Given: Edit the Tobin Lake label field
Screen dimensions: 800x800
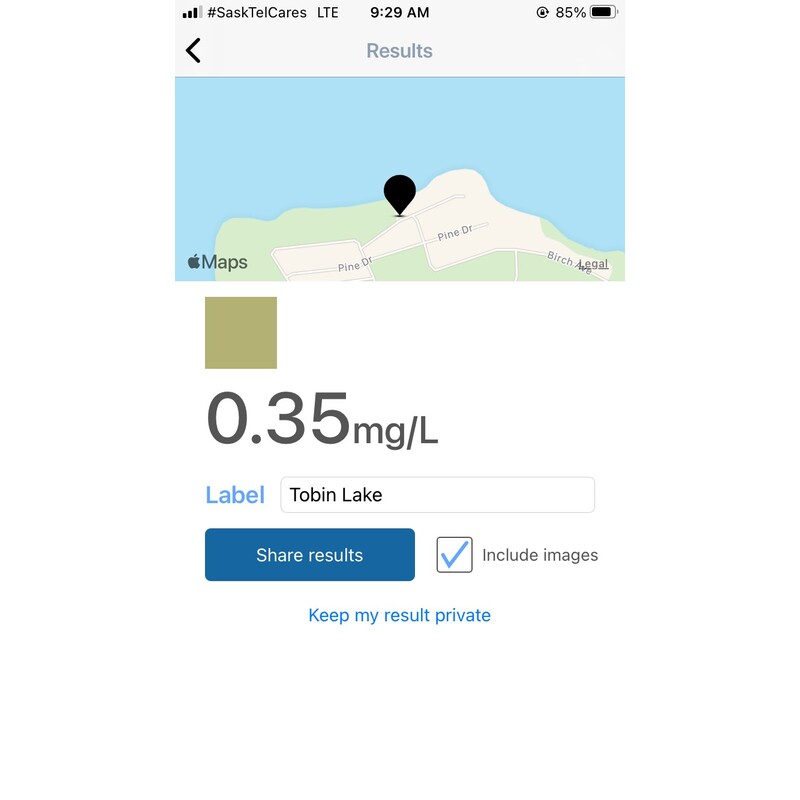Looking at the screenshot, I should [x=437, y=495].
